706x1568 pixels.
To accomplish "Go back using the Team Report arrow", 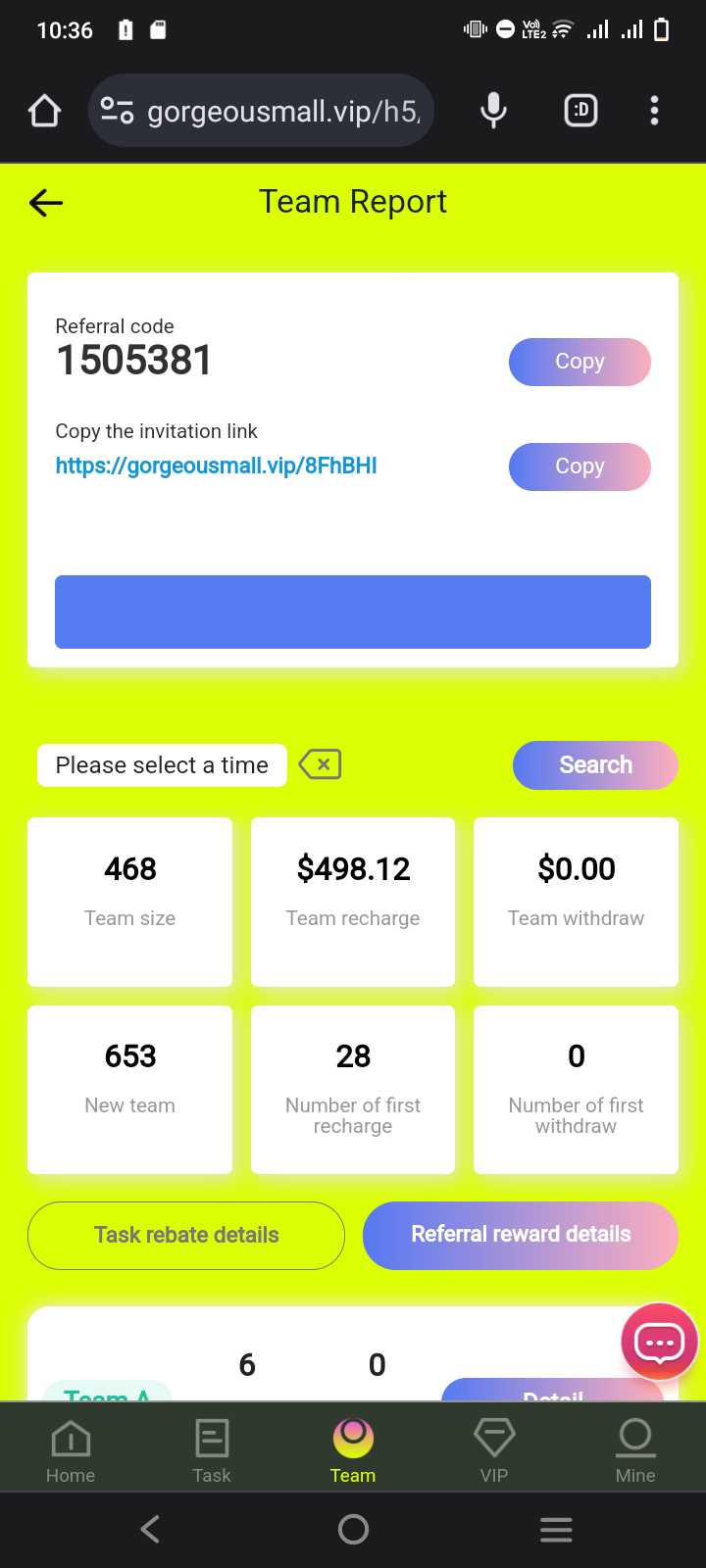I will (46, 203).
